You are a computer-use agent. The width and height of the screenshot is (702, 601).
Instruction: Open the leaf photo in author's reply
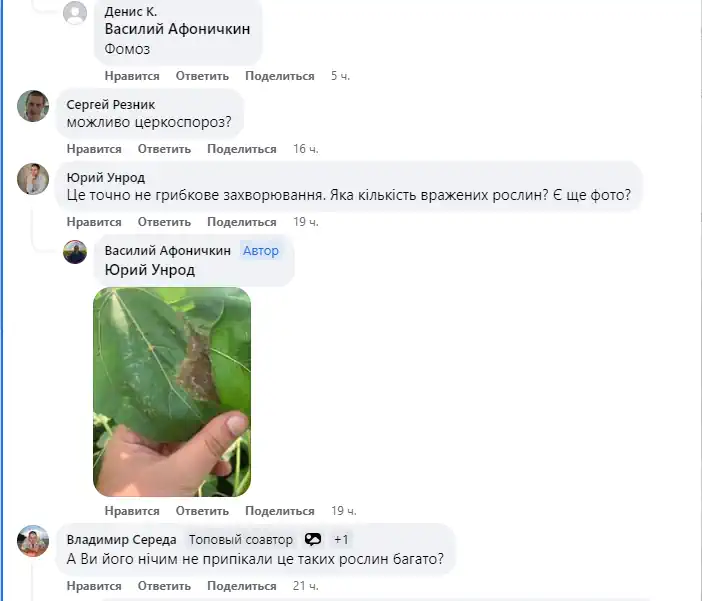pyautogui.click(x=172, y=392)
